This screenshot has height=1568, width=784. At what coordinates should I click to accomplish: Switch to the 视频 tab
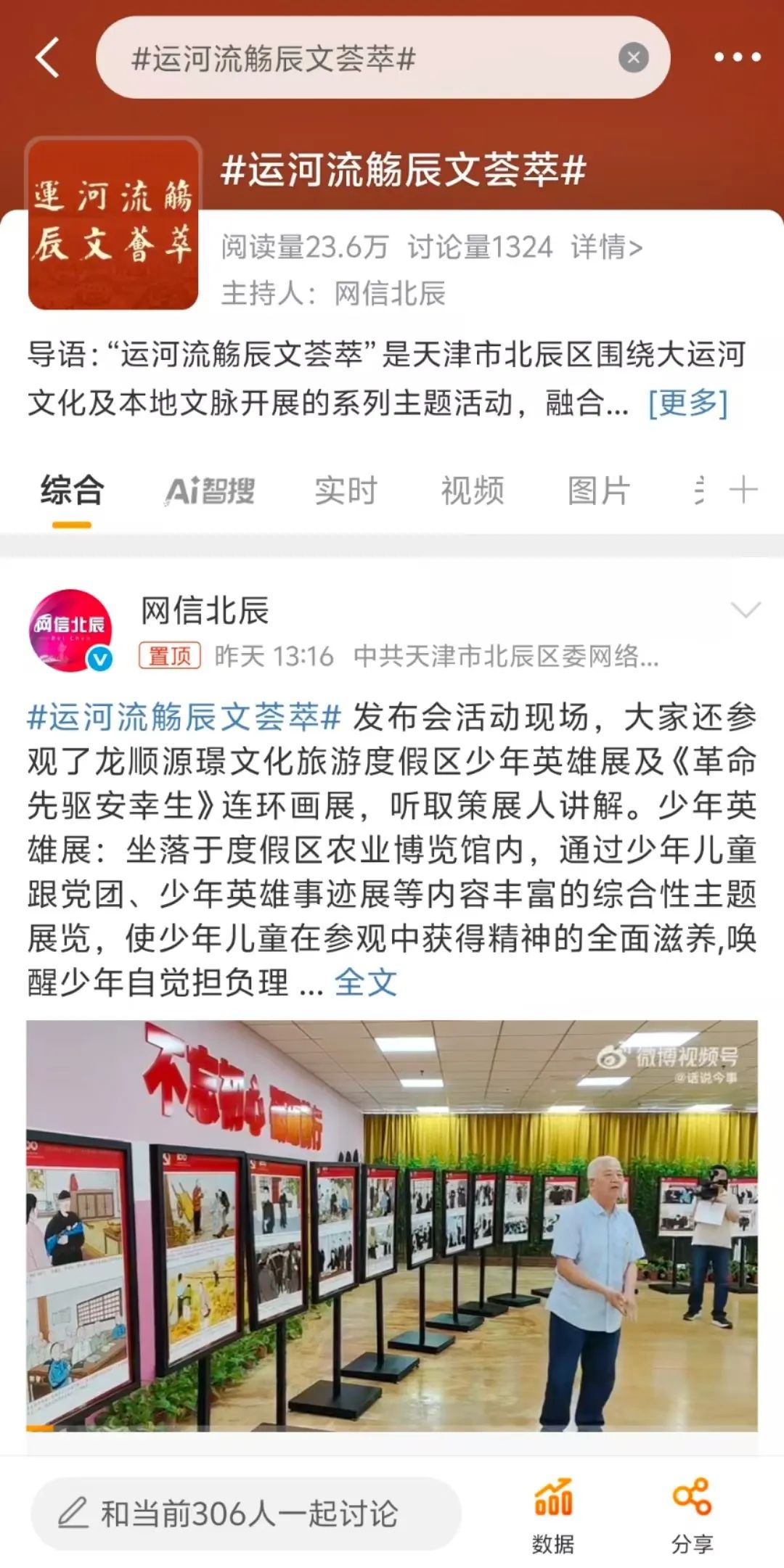pyautogui.click(x=472, y=491)
